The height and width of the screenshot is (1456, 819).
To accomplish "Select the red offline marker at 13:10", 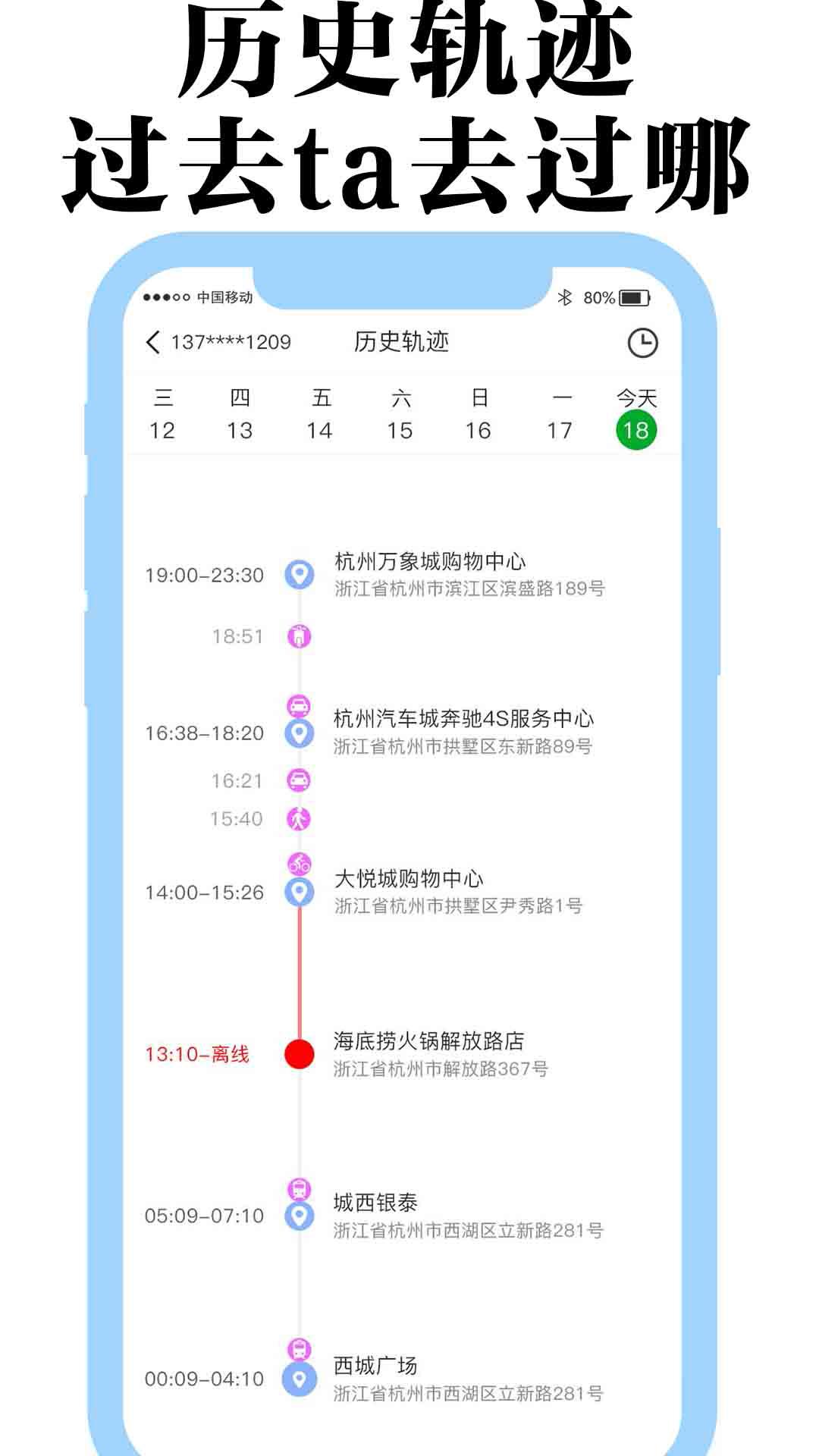I will coord(299,1052).
